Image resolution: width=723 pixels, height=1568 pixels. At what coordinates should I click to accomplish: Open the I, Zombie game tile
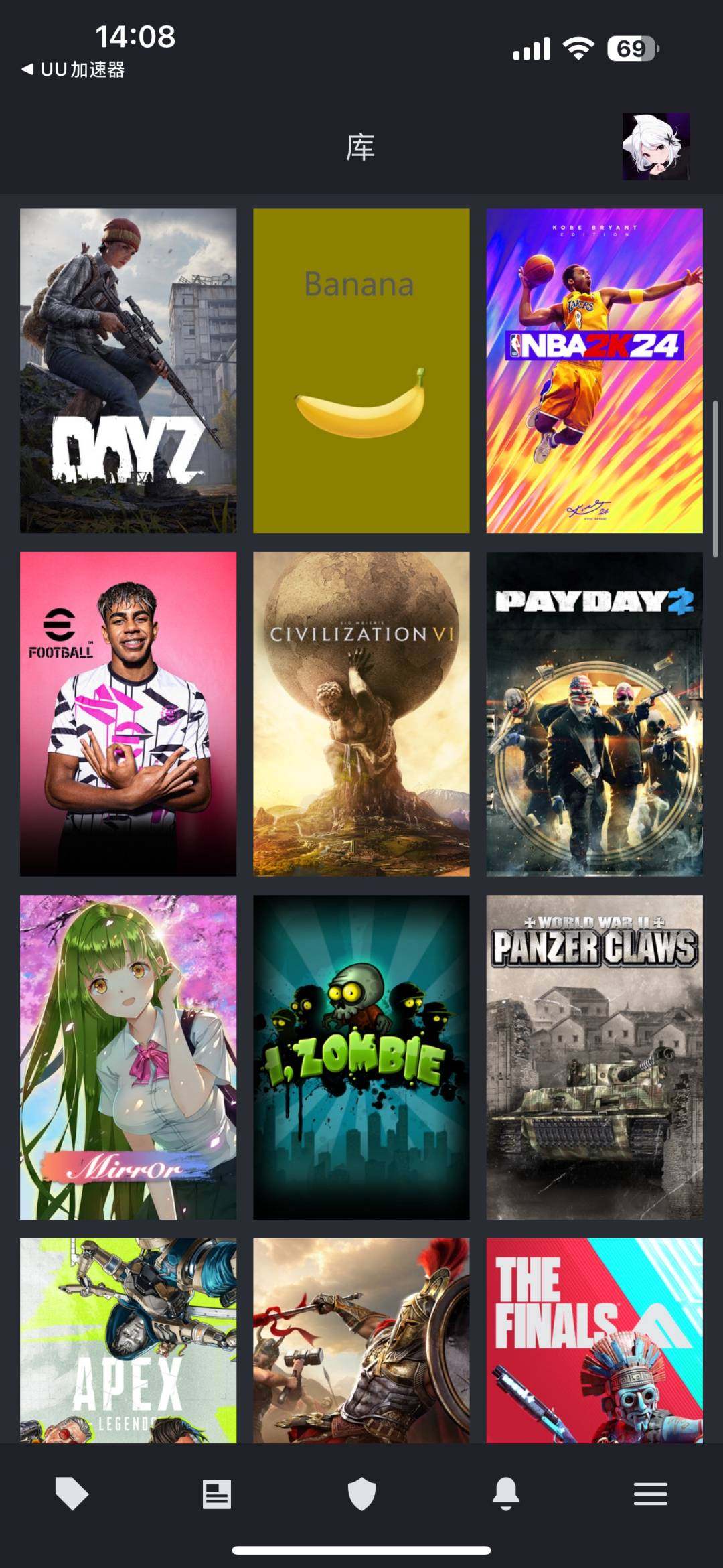point(361,1056)
